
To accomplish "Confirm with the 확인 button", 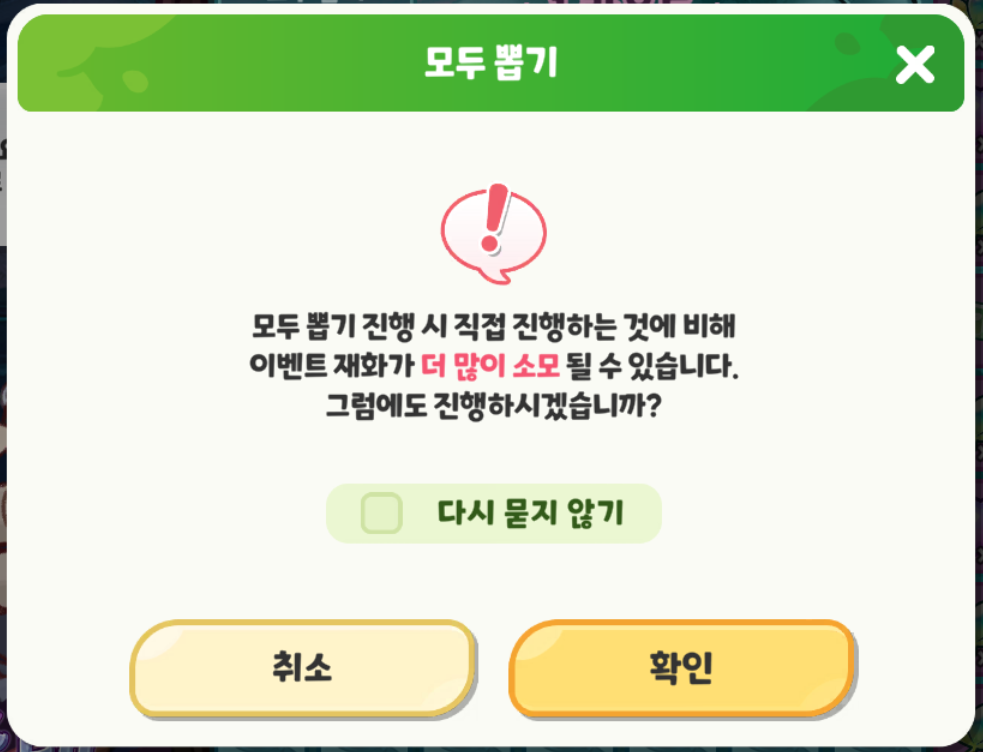I will click(681, 668).
